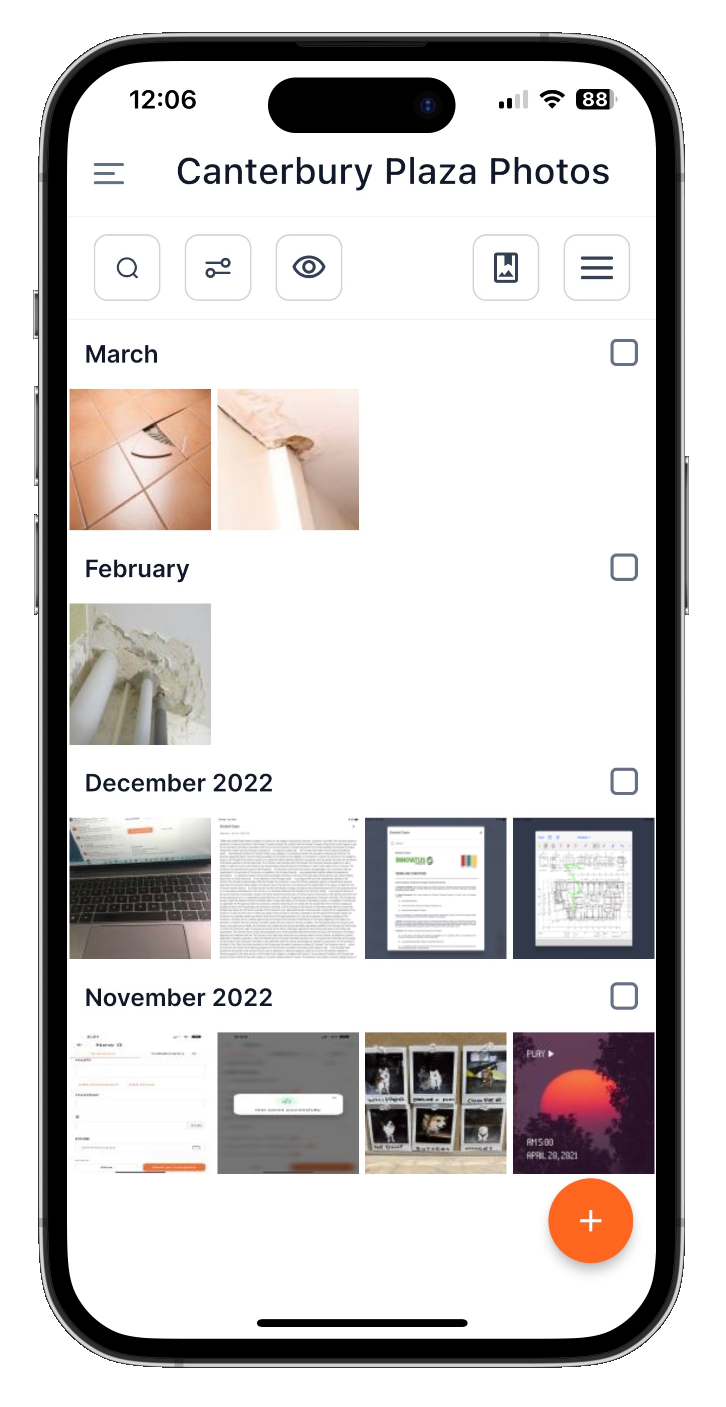The height and width of the screenshot is (1407, 726).
Task: Open the photo album bookmark button
Action: (x=506, y=268)
